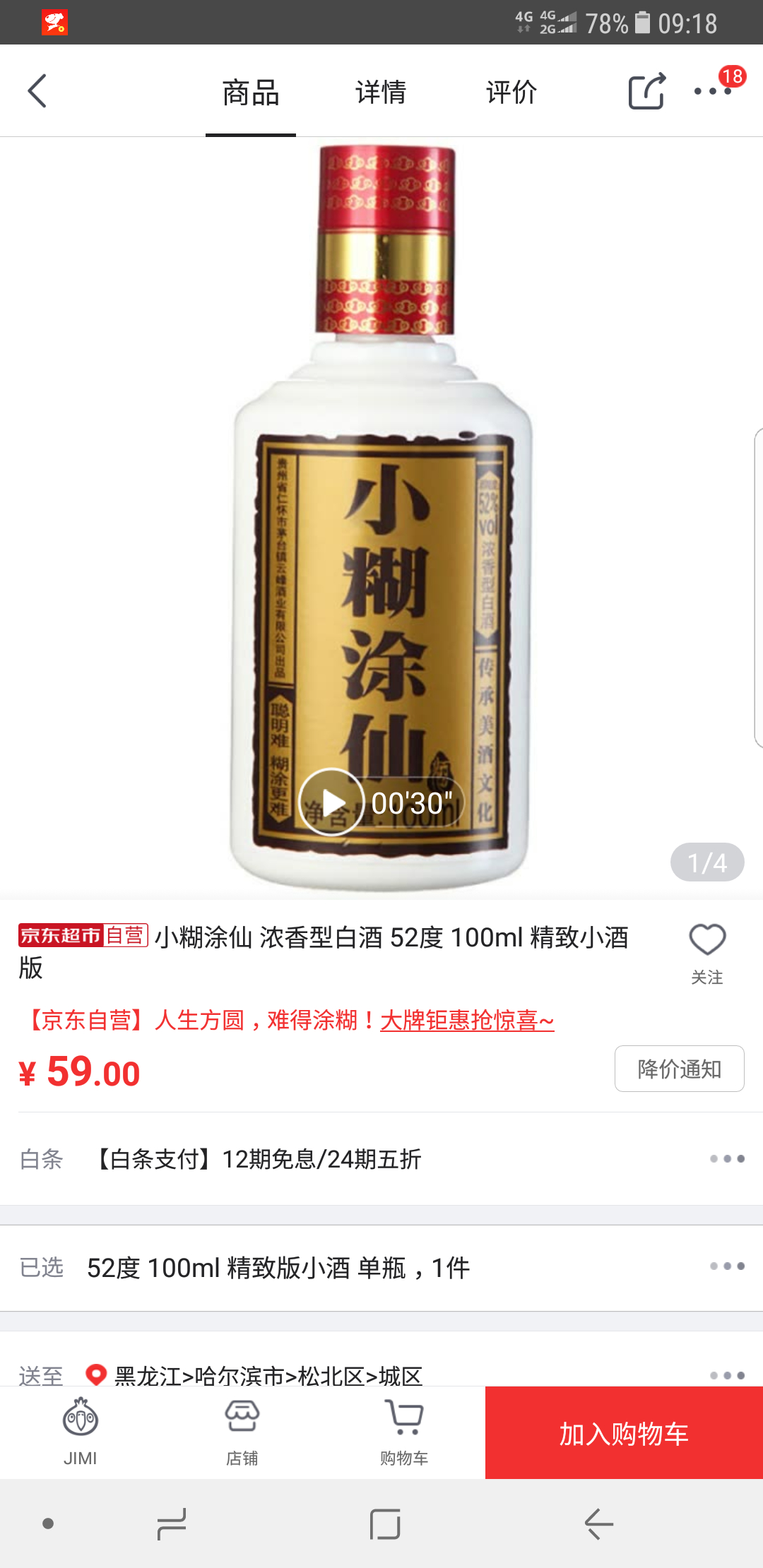763x1568 pixels.
Task: Follow this product with the 关注 heart
Action: 707,952
